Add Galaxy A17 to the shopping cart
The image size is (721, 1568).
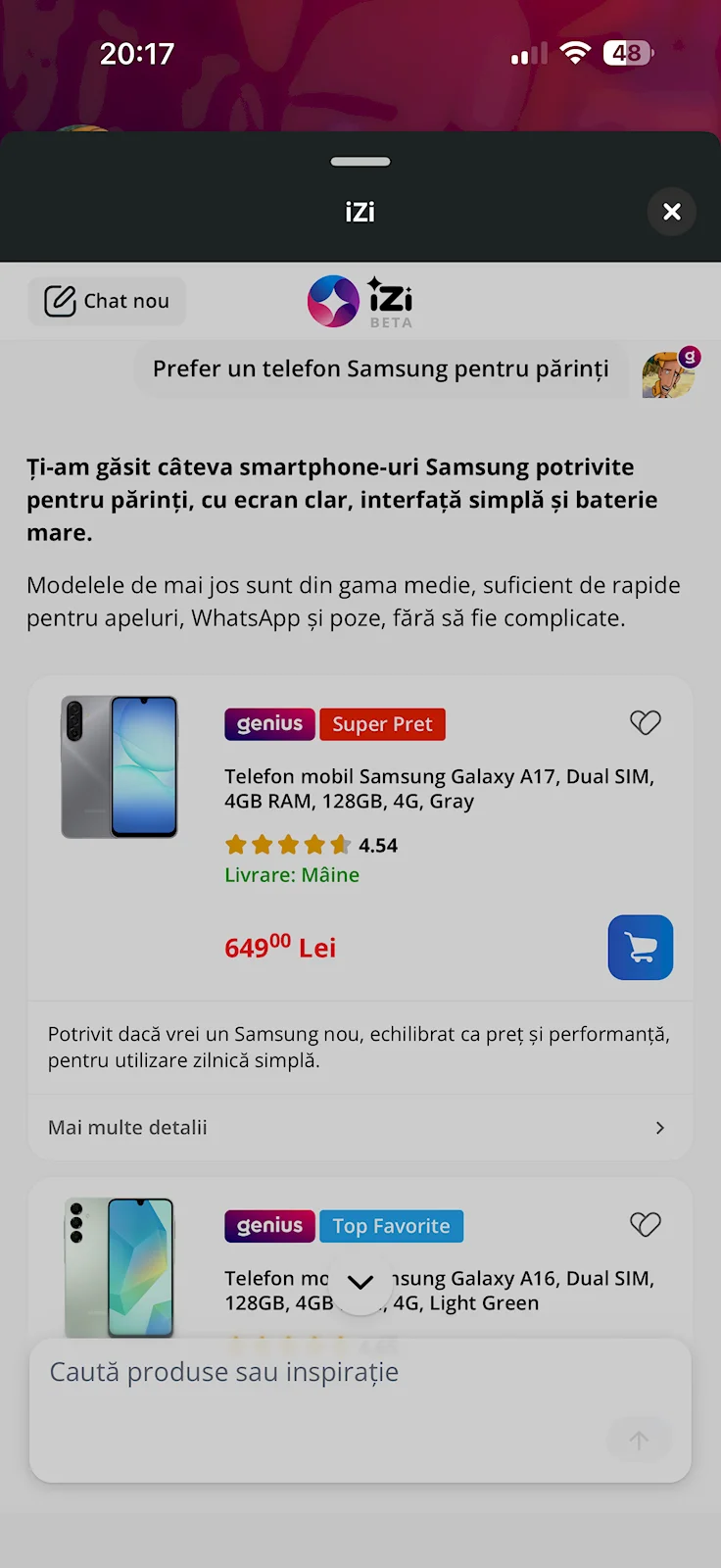point(641,948)
